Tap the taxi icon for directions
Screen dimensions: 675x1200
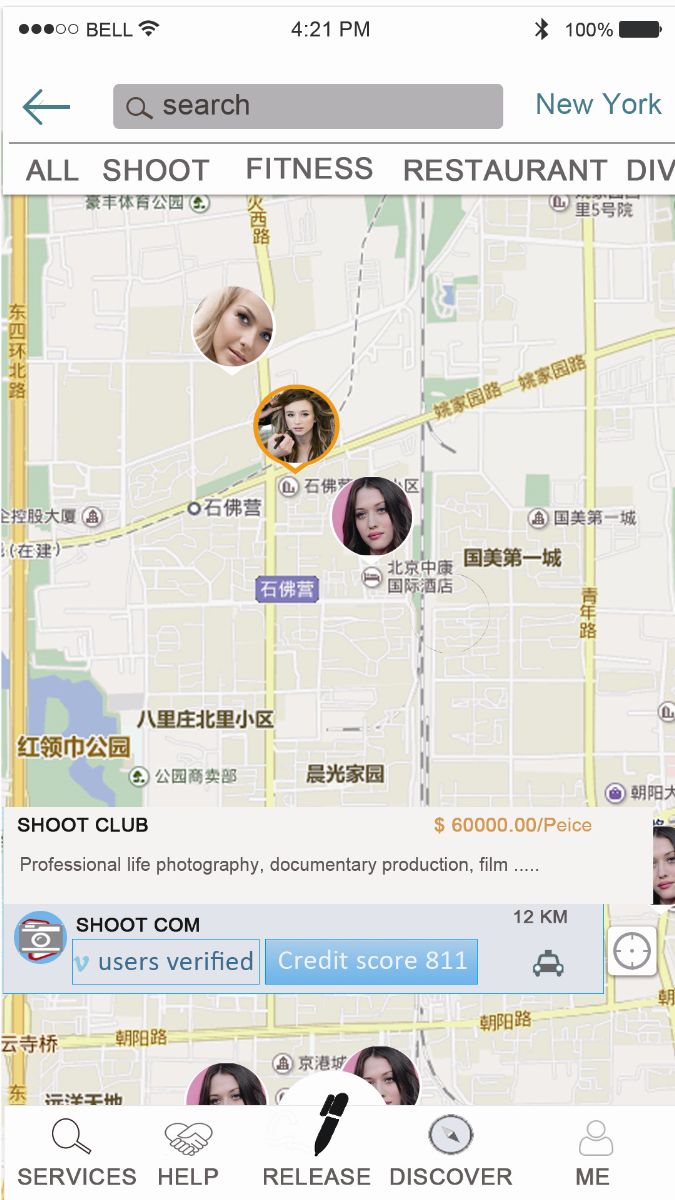[547, 965]
